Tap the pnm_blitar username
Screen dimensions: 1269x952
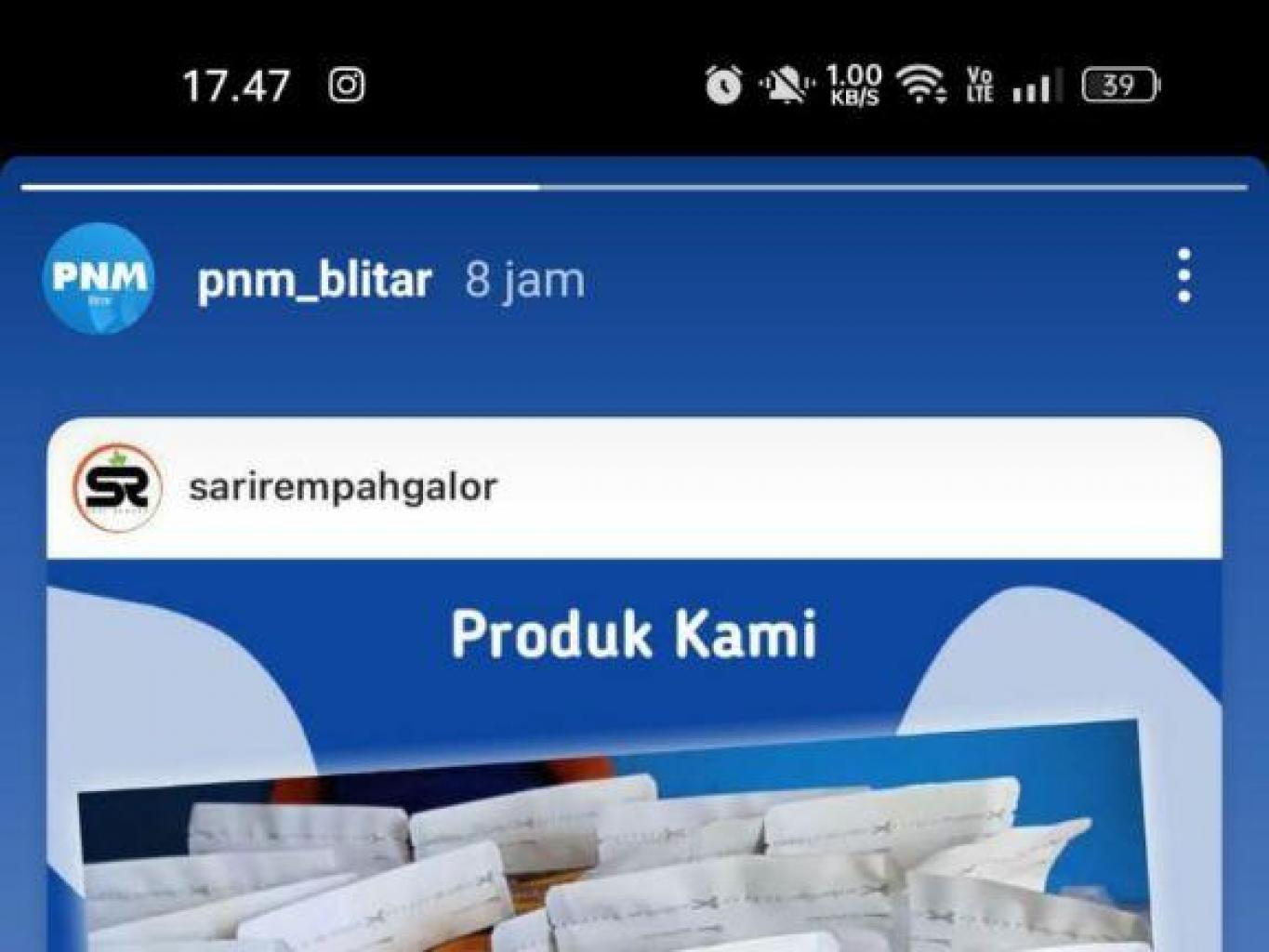pyautogui.click(x=314, y=280)
